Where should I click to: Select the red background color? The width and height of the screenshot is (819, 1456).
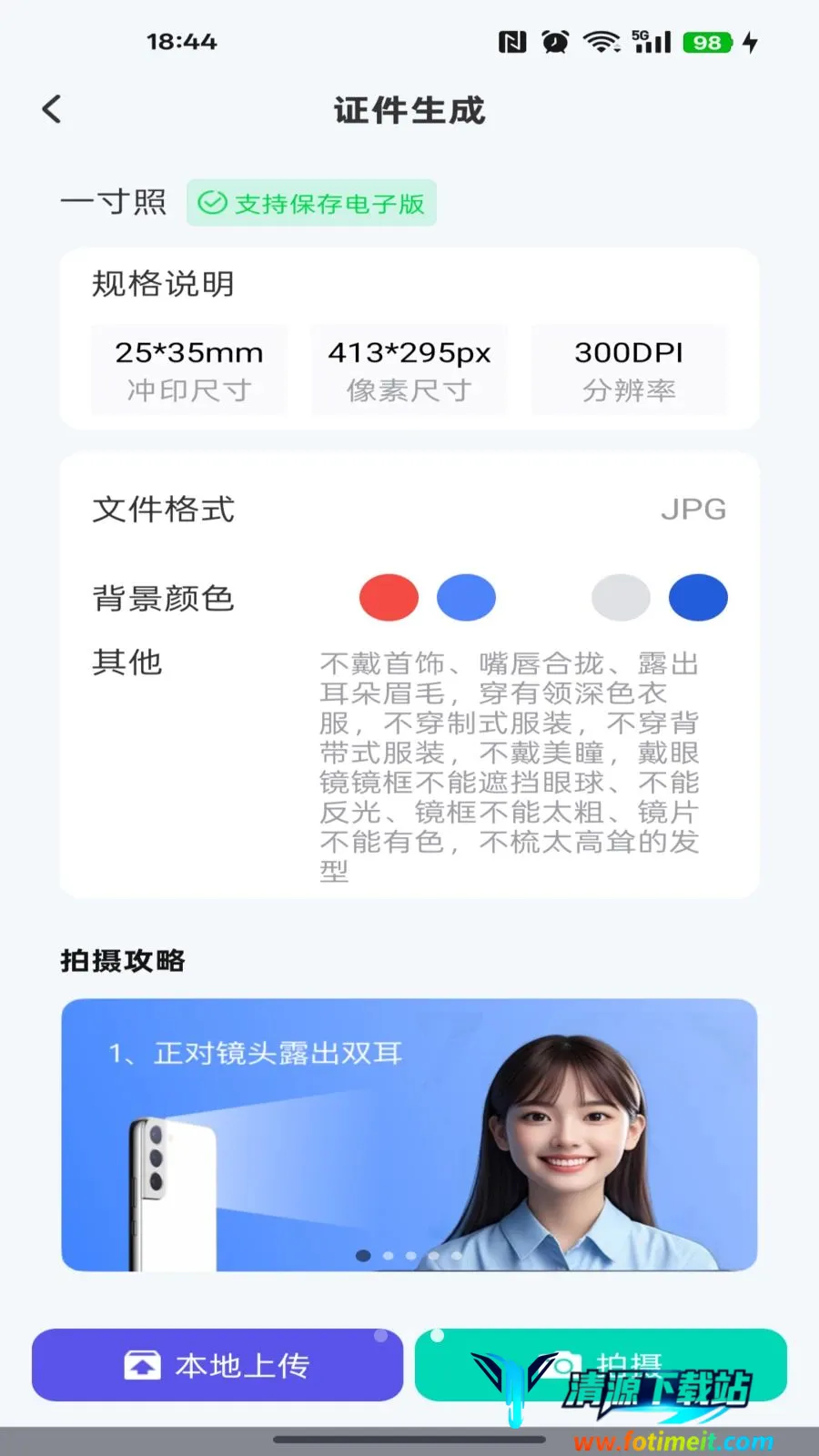click(389, 598)
